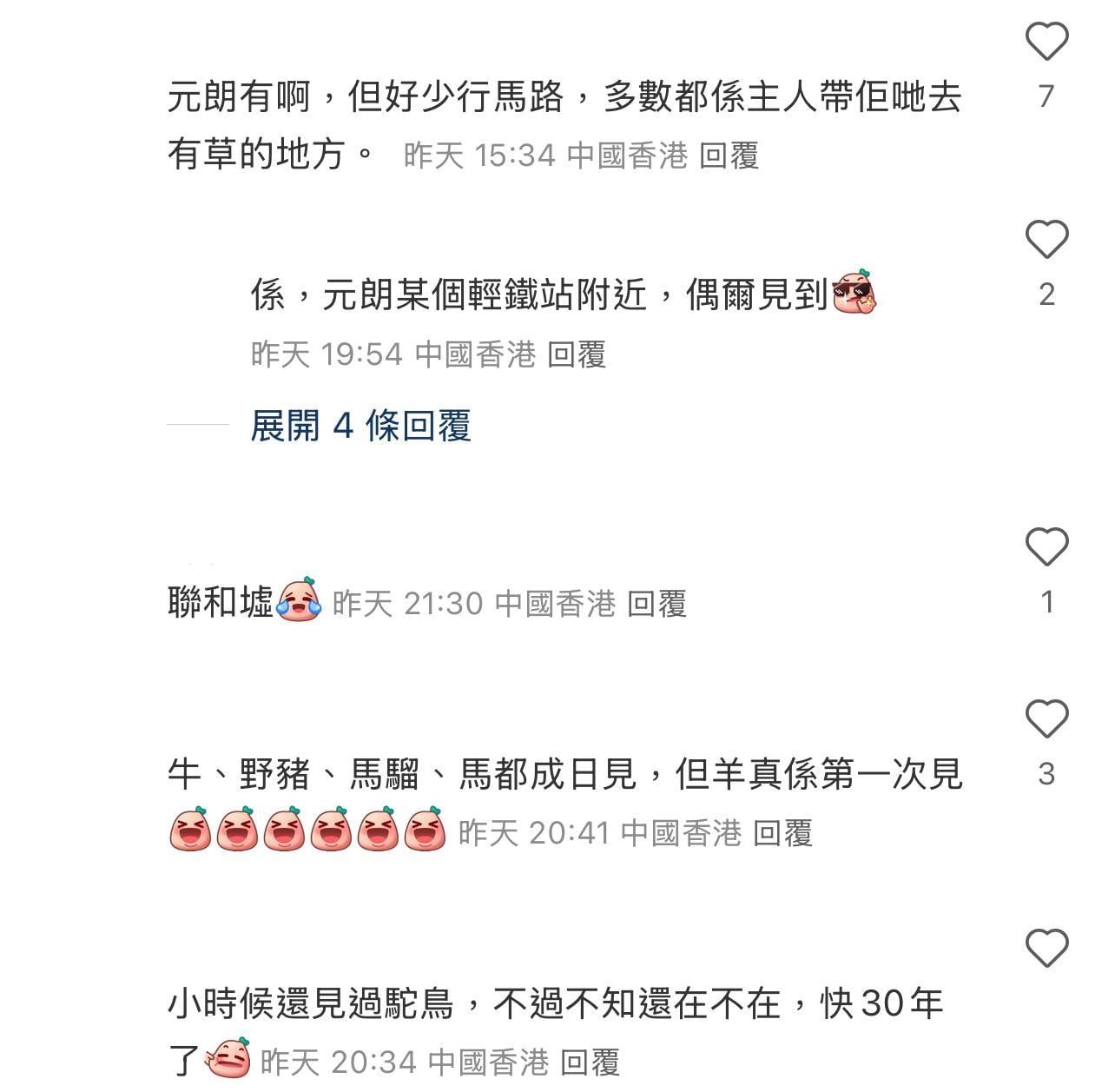Image resolution: width=1115 pixels, height=1092 pixels.
Task: Reply to the 聯和墟 comment
Action: (656, 604)
